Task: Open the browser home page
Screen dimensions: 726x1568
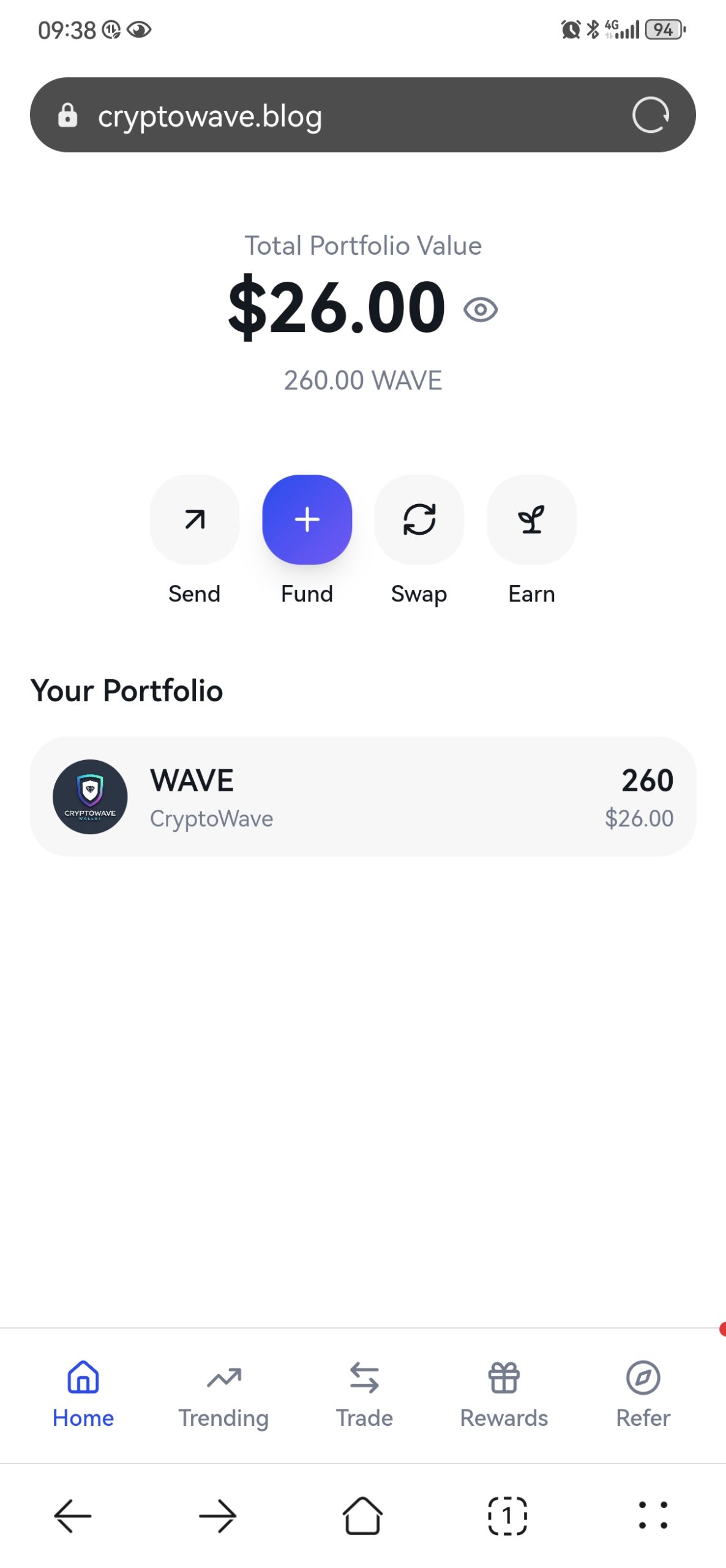Action: [x=362, y=1516]
